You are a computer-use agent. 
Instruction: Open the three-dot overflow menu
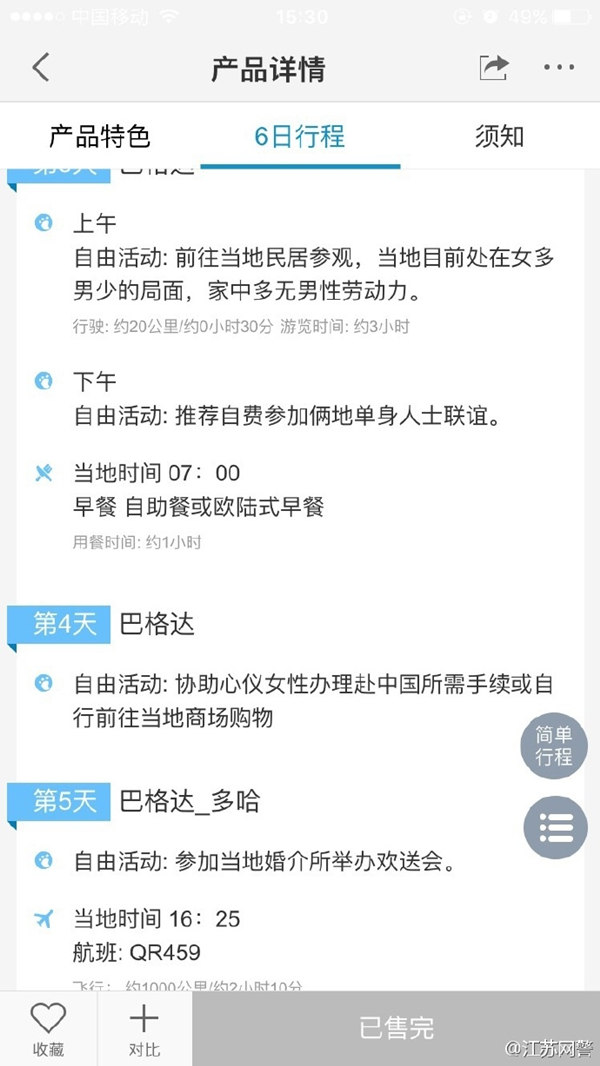559,68
